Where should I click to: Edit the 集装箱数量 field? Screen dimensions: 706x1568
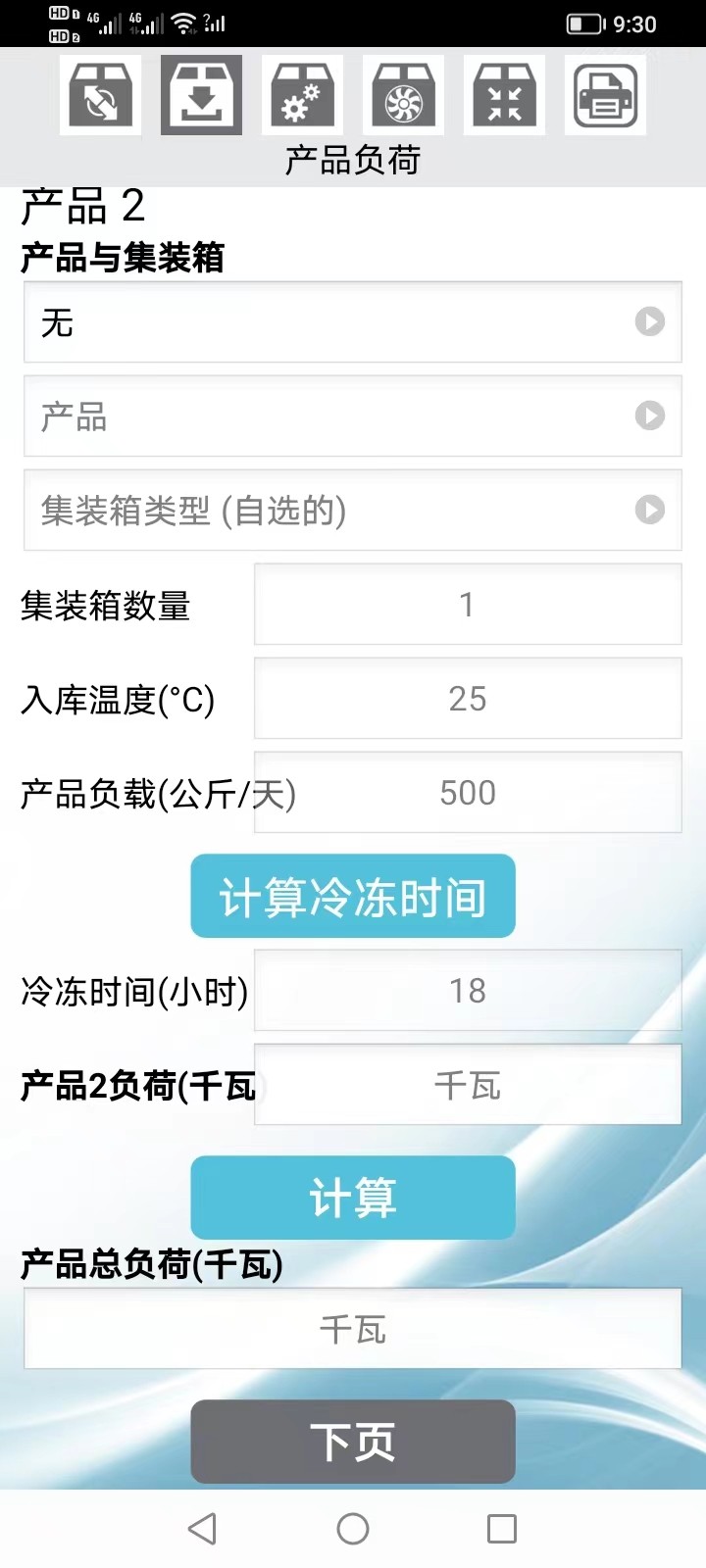(x=468, y=605)
